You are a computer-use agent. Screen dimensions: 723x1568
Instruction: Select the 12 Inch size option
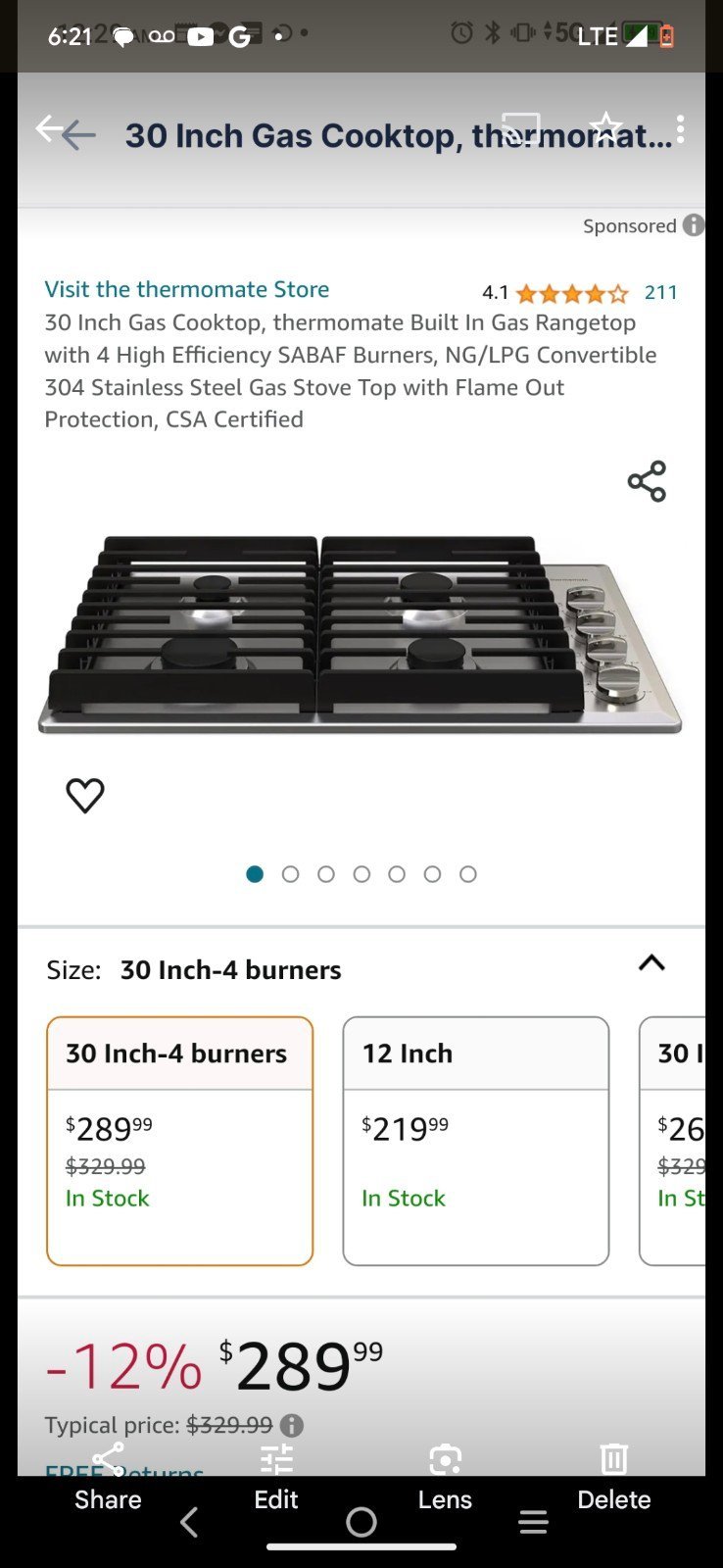[x=476, y=1141]
